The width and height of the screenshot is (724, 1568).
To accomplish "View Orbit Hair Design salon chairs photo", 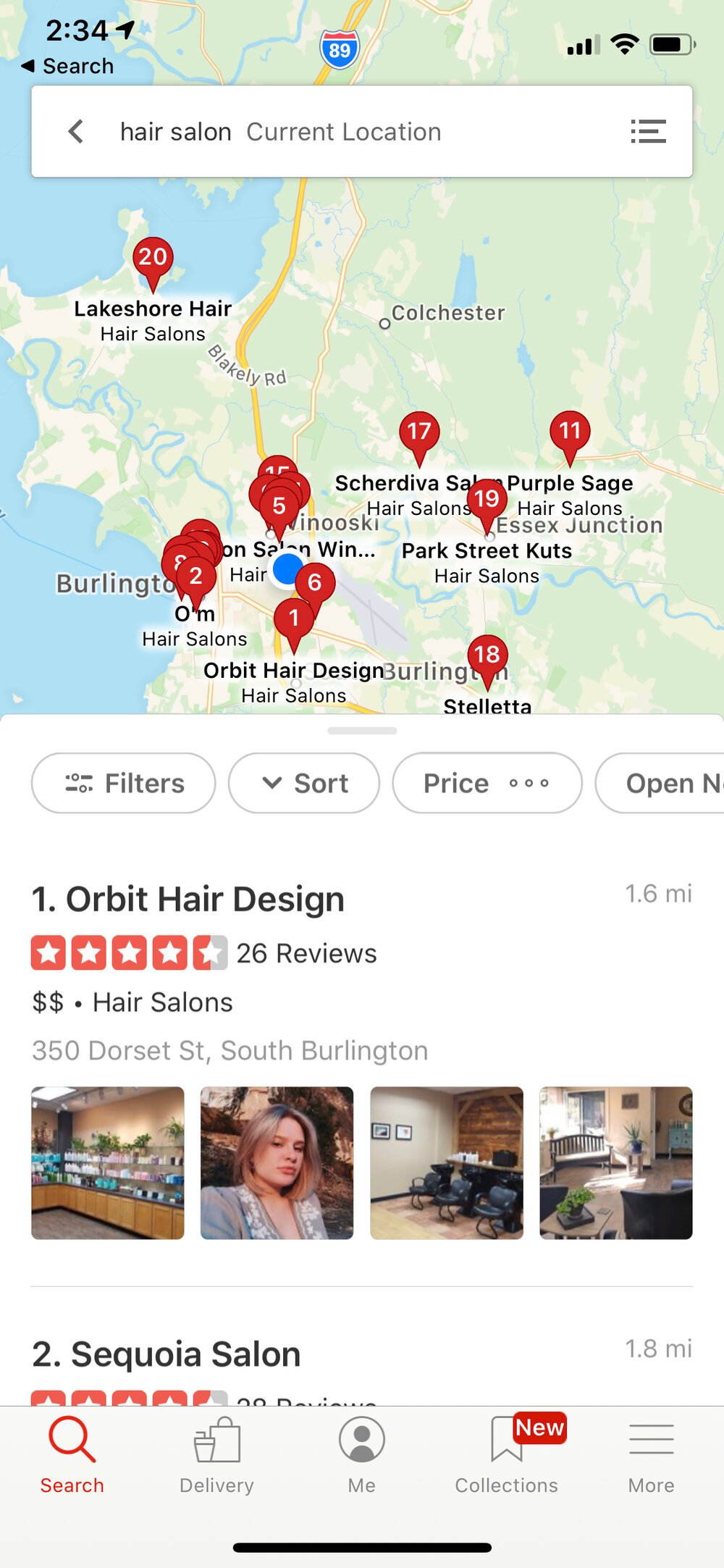I will 447,1162.
